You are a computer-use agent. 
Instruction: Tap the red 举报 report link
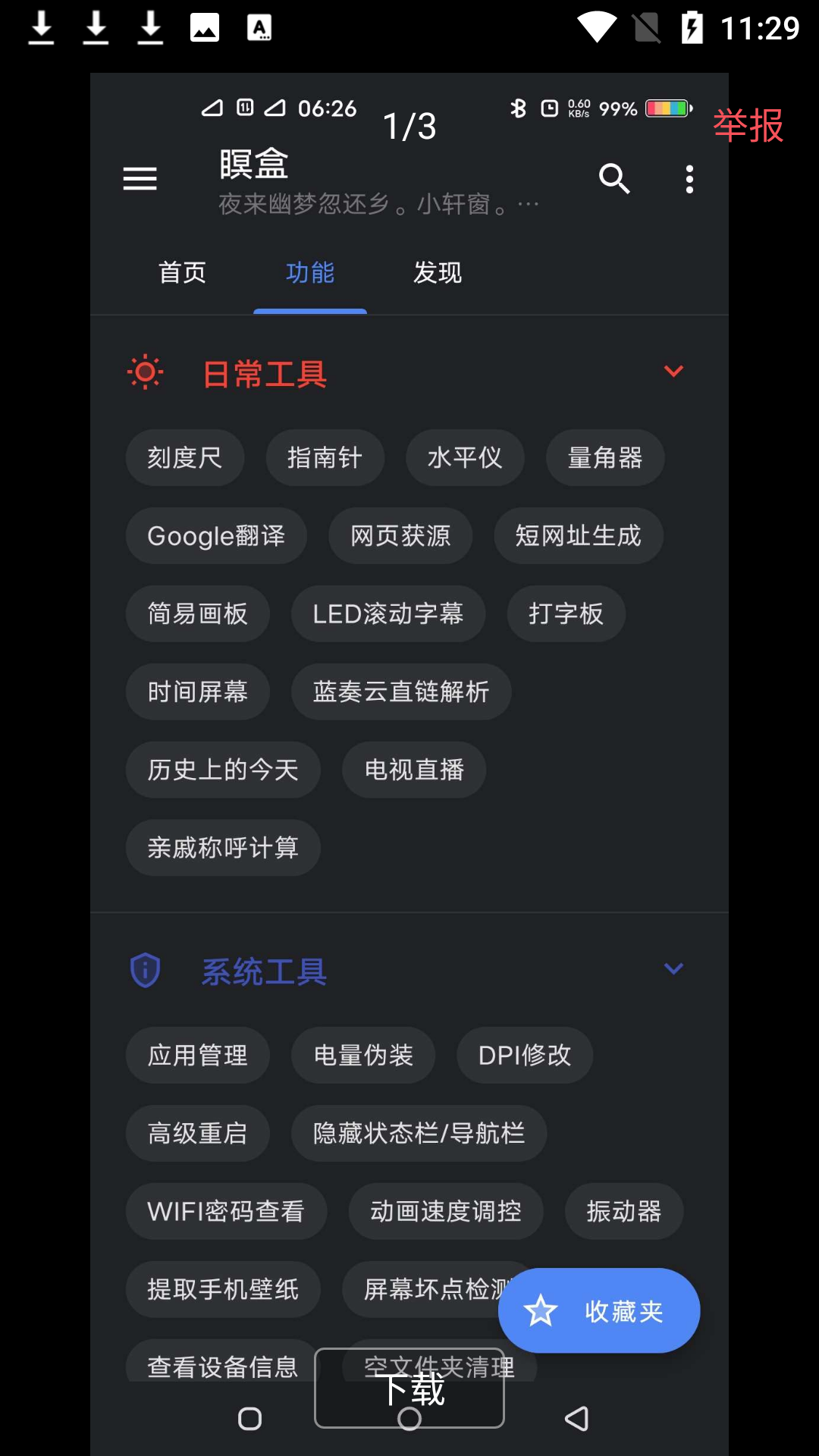click(748, 125)
